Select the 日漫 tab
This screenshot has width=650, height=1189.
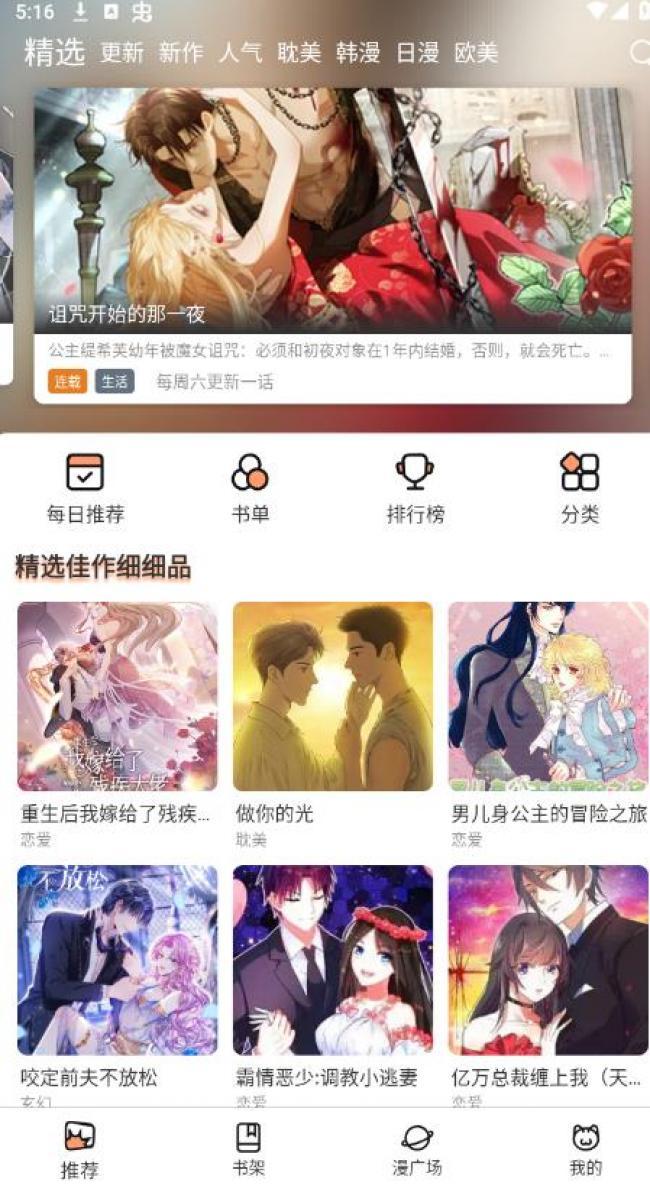(x=417, y=53)
